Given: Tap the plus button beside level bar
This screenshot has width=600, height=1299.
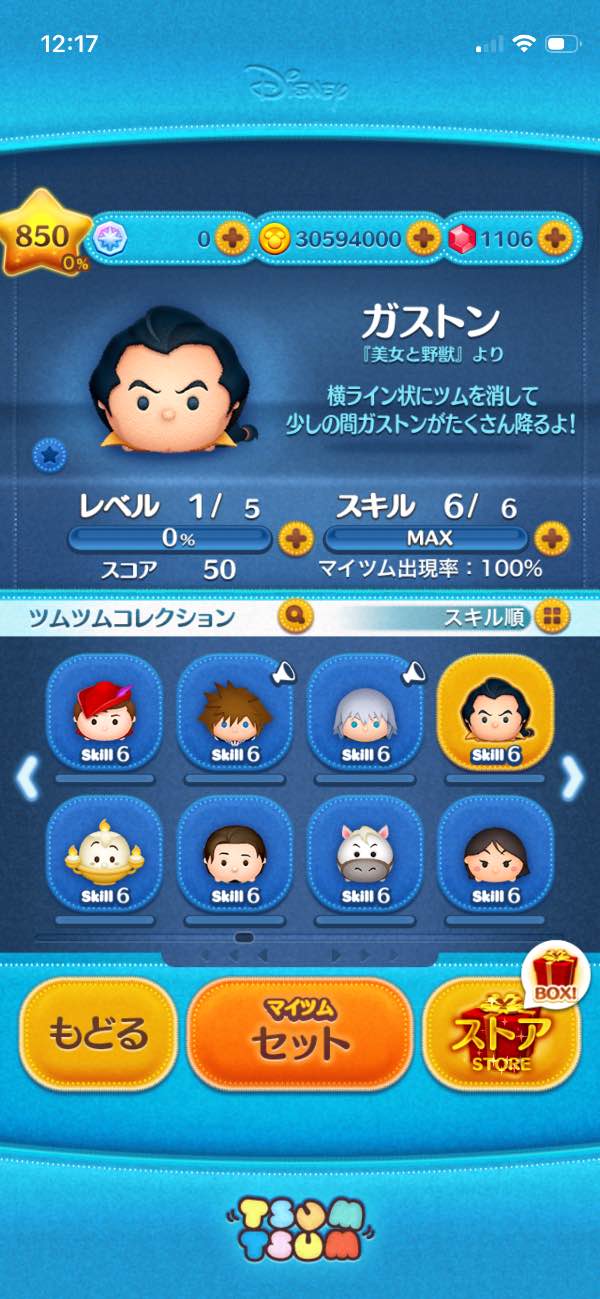Looking at the screenshot, I should point(295,539).
